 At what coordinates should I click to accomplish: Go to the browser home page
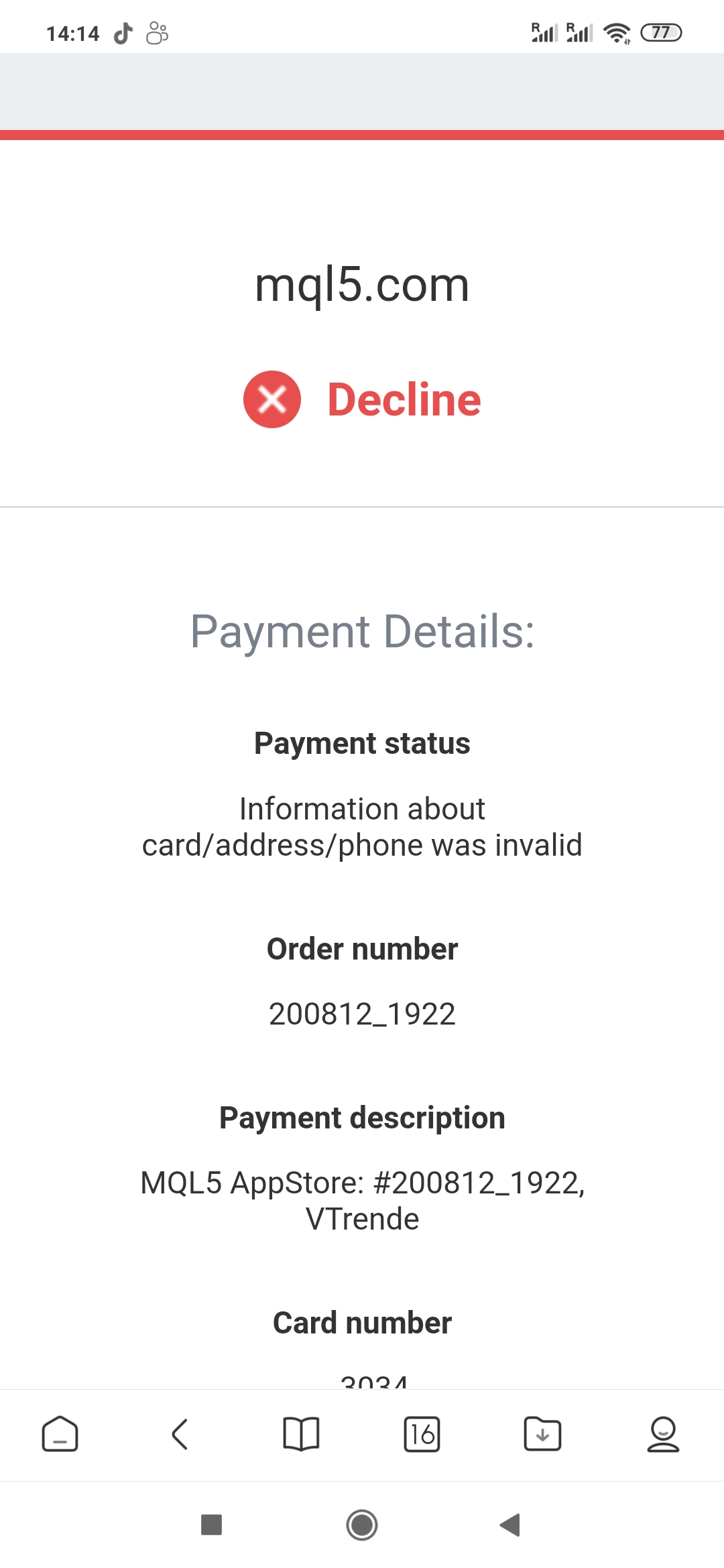60,1434
